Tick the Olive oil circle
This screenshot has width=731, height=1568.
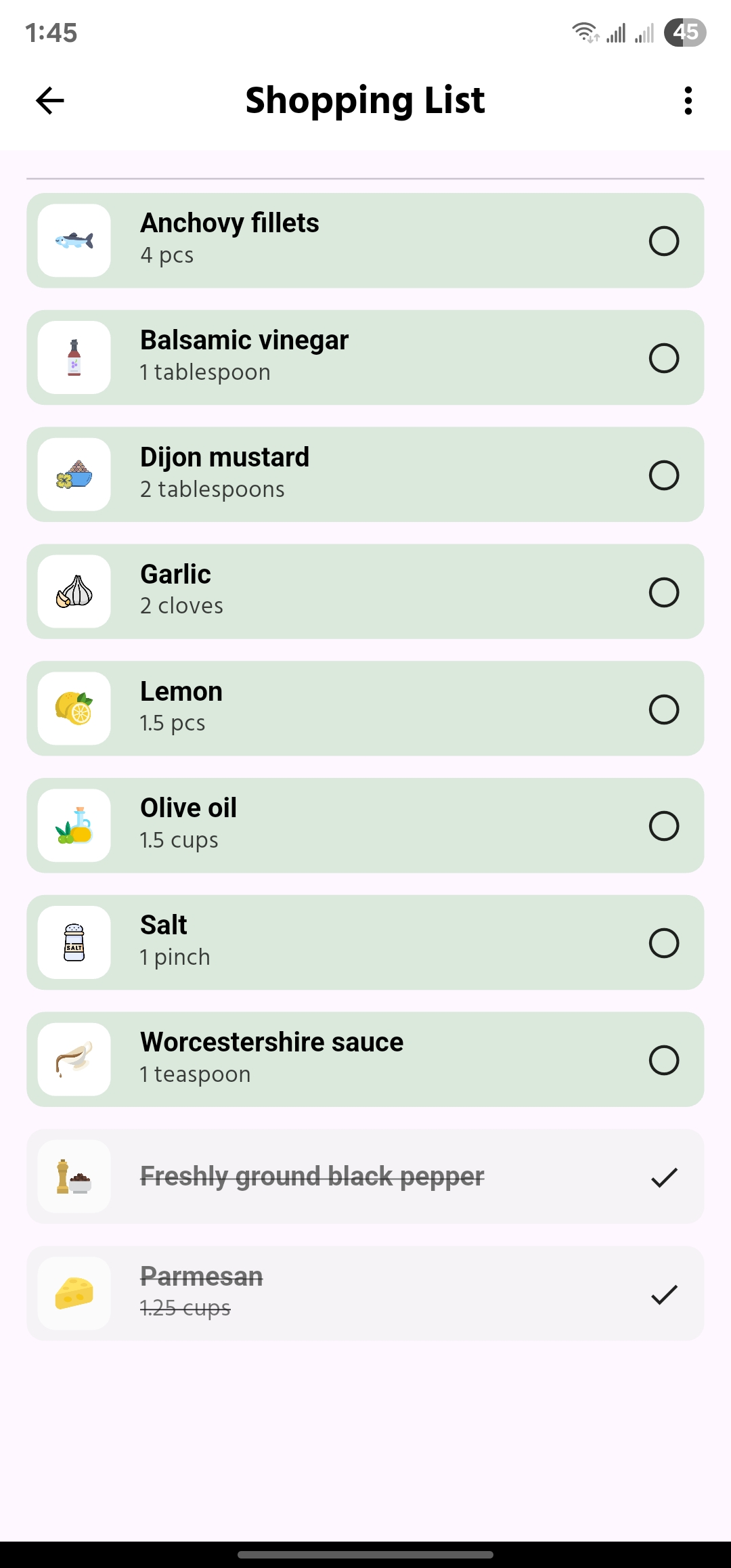point(663,826)
